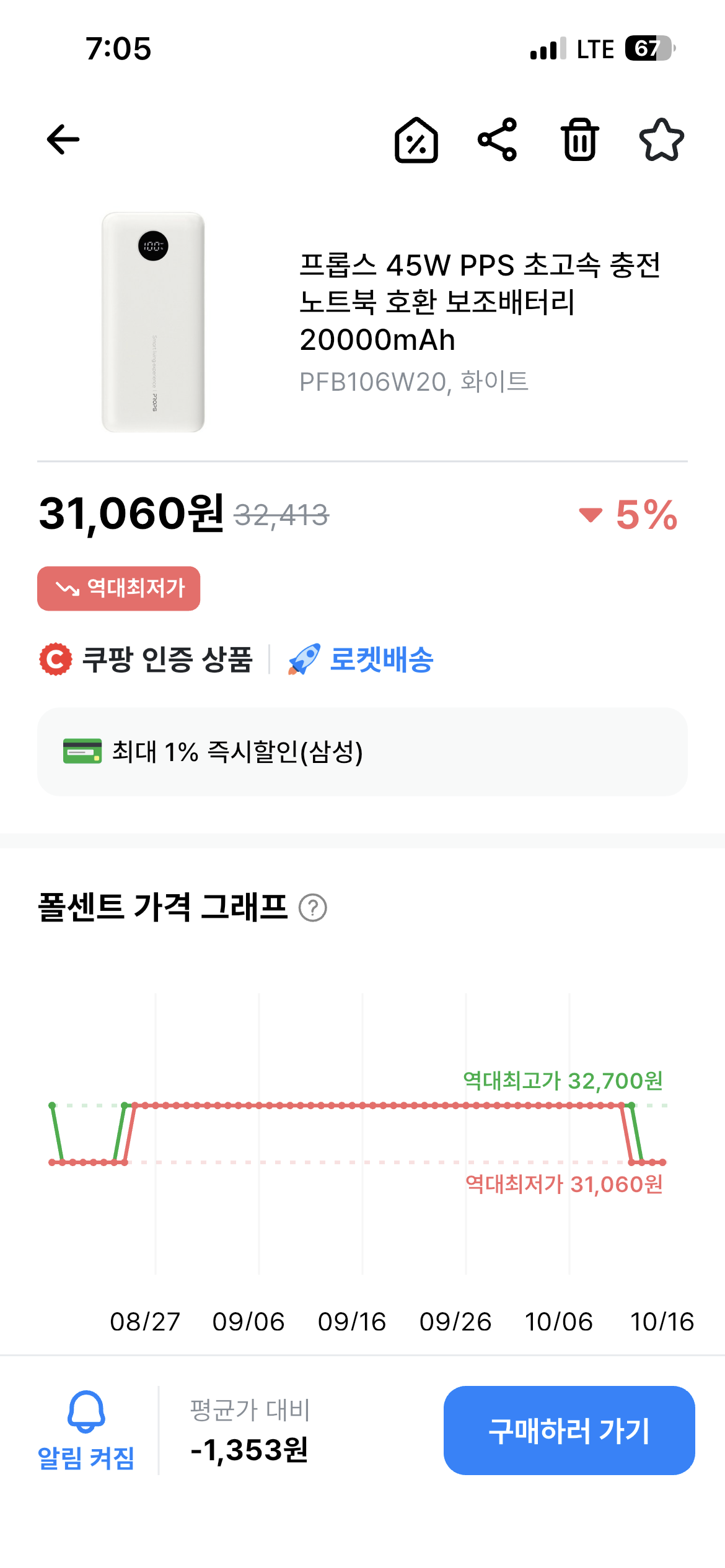Open the discount house tag icon

pyautogui.click(x=416, y=140)
